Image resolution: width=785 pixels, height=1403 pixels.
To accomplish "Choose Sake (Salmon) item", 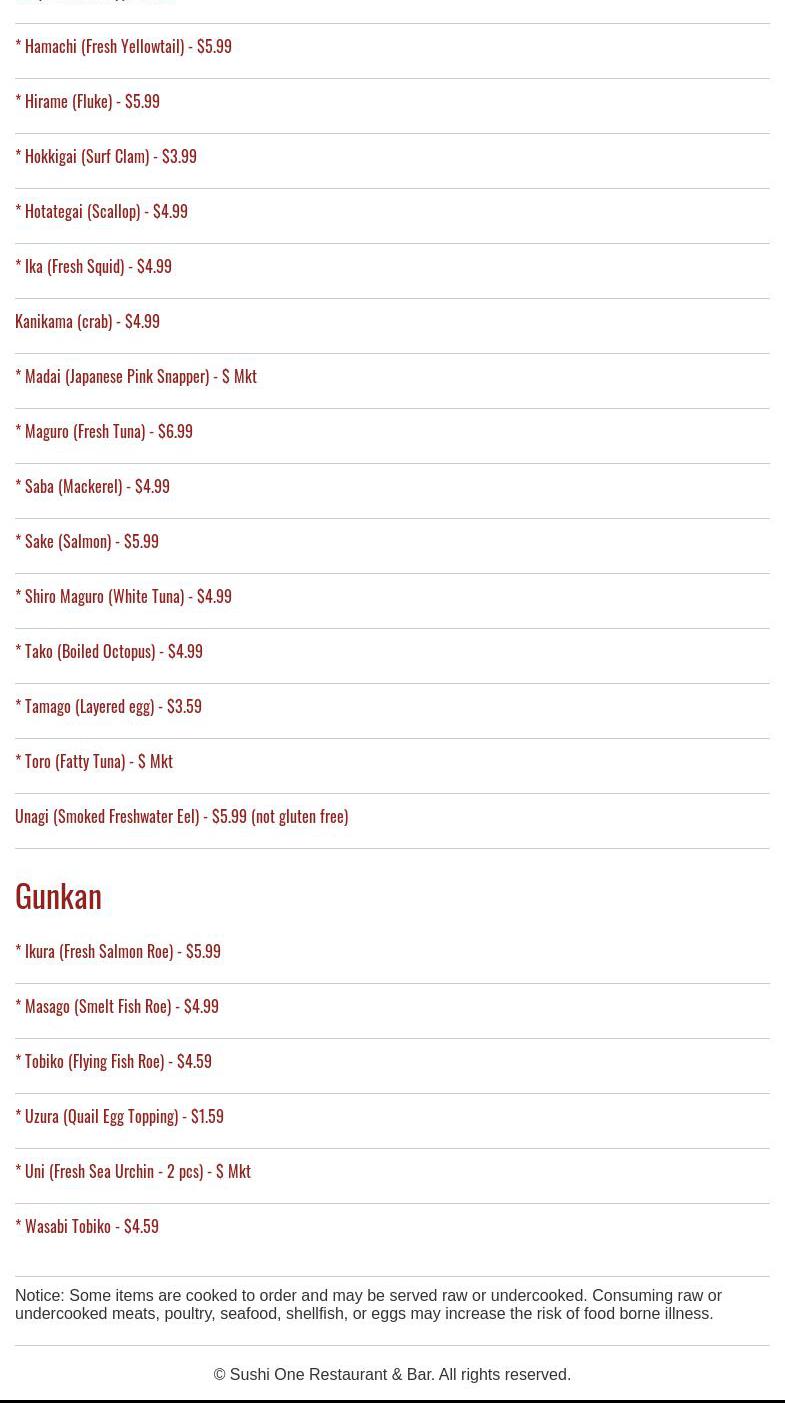I will click(x=87, y=541).
